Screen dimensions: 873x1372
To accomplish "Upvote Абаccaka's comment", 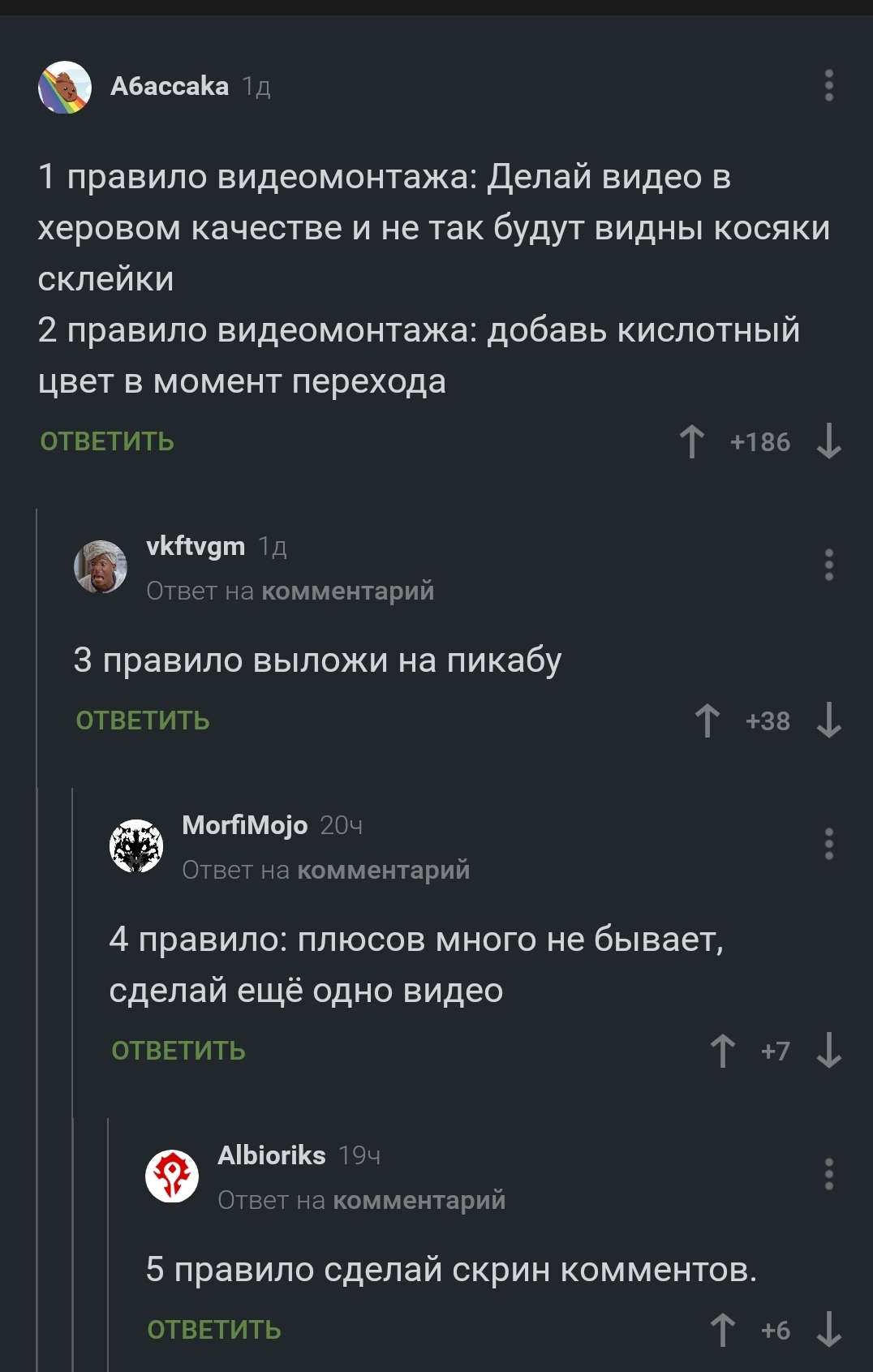I will (x=691, y=441).
